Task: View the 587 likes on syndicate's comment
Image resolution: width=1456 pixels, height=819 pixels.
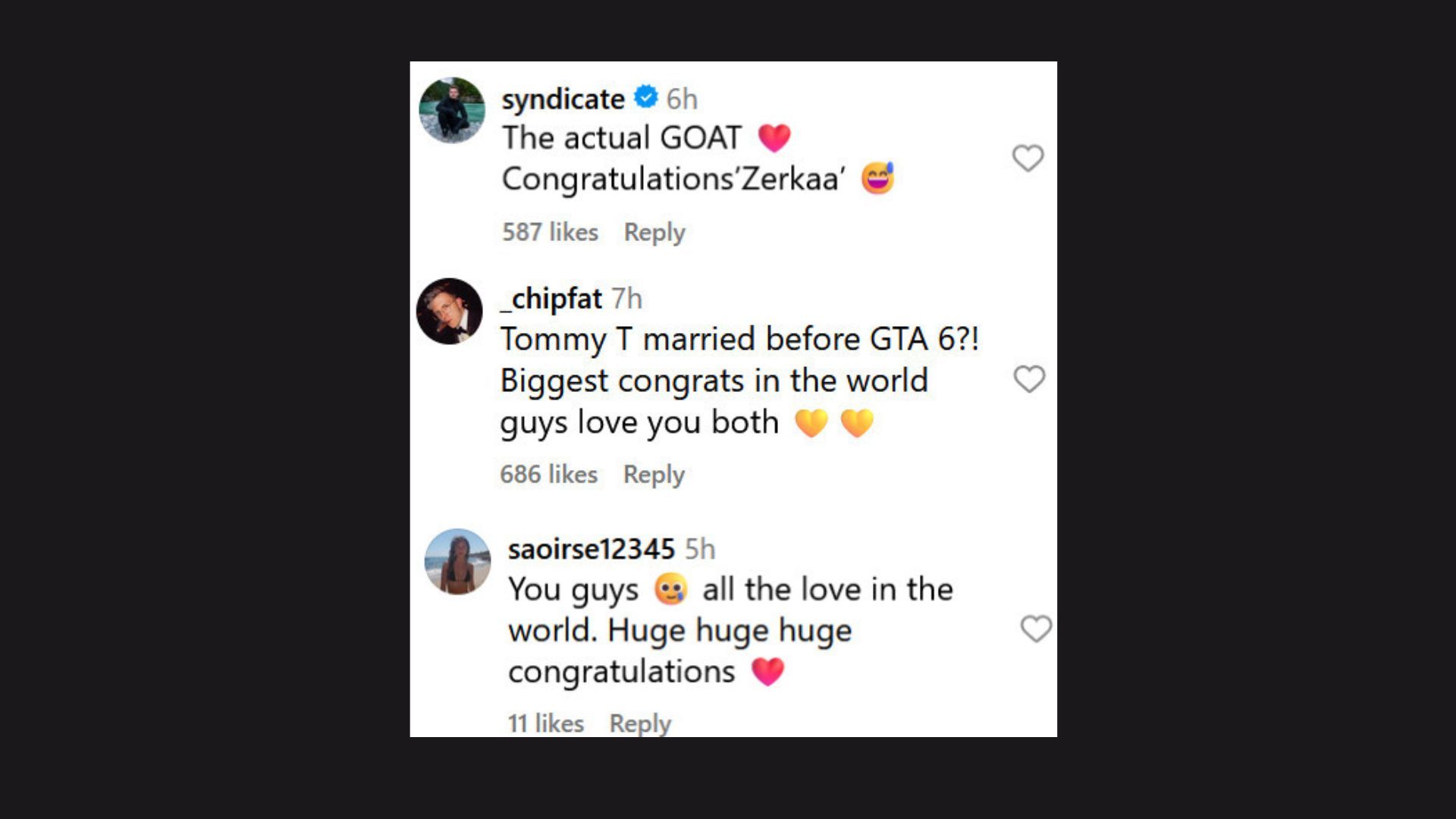Action: point(550,232)
